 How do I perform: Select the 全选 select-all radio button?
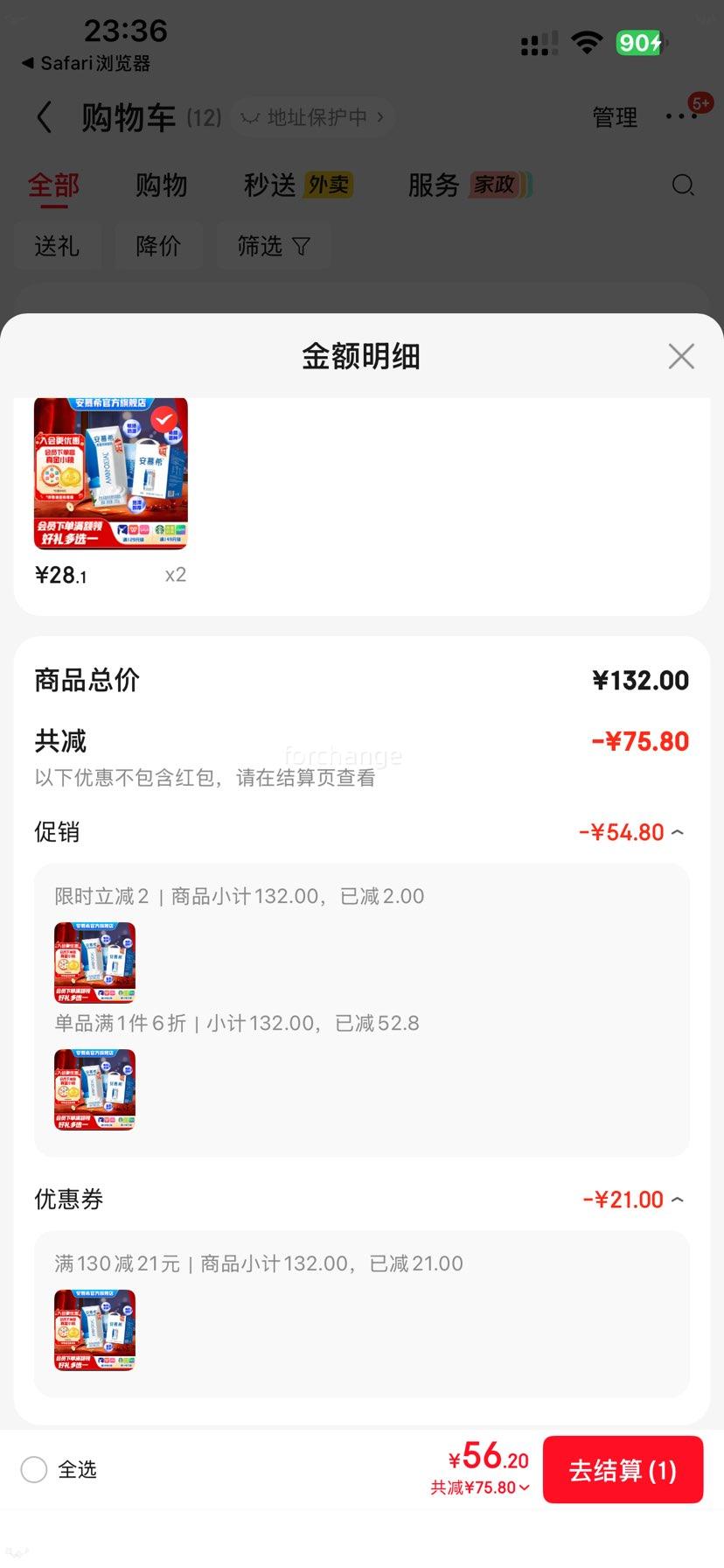34,1470
